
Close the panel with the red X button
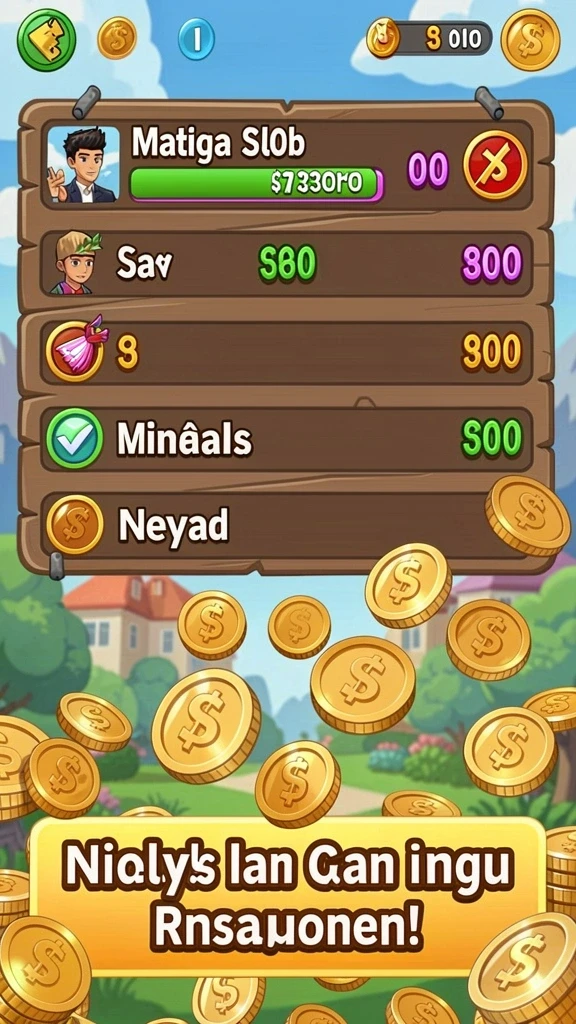click(x=495, y=165)
